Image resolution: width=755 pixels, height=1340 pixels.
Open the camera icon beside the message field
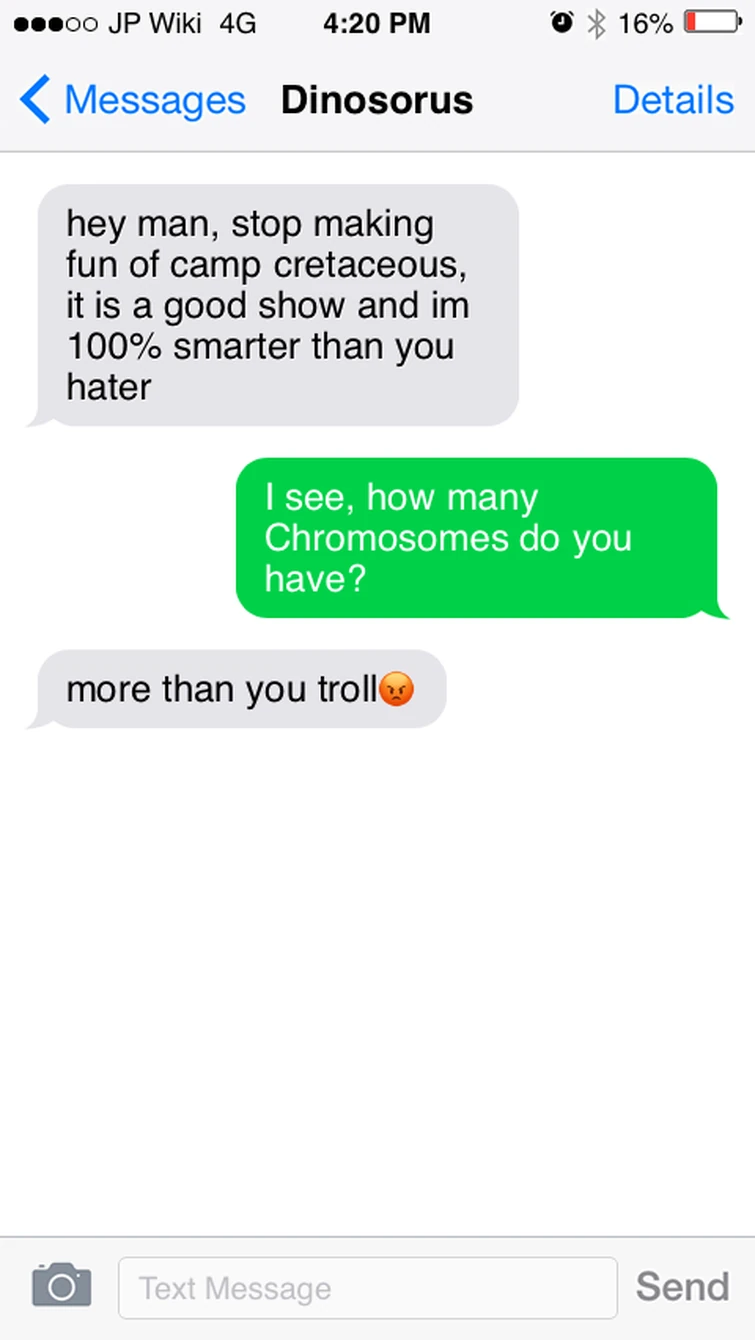[61, 1288]
